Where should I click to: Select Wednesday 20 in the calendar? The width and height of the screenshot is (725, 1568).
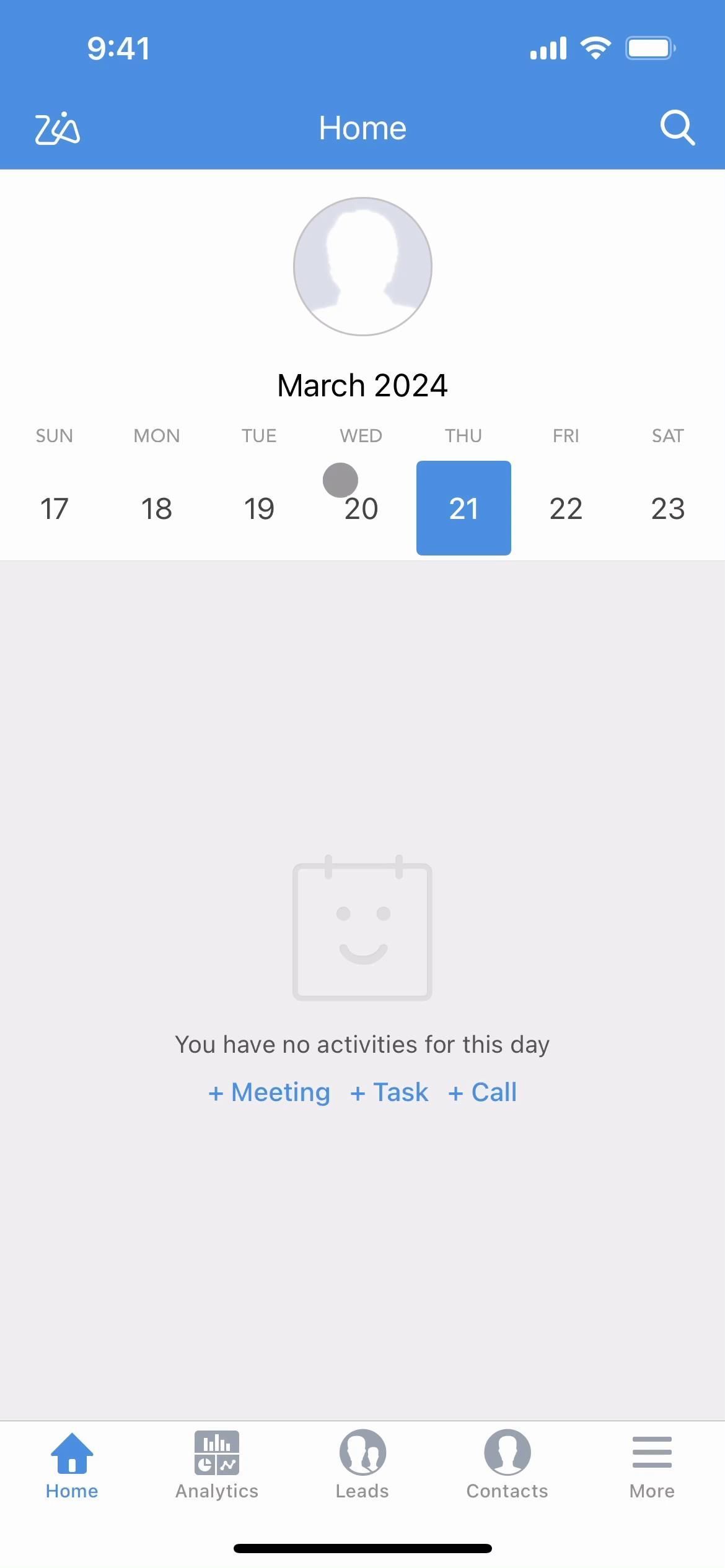(x=361, y=508)
